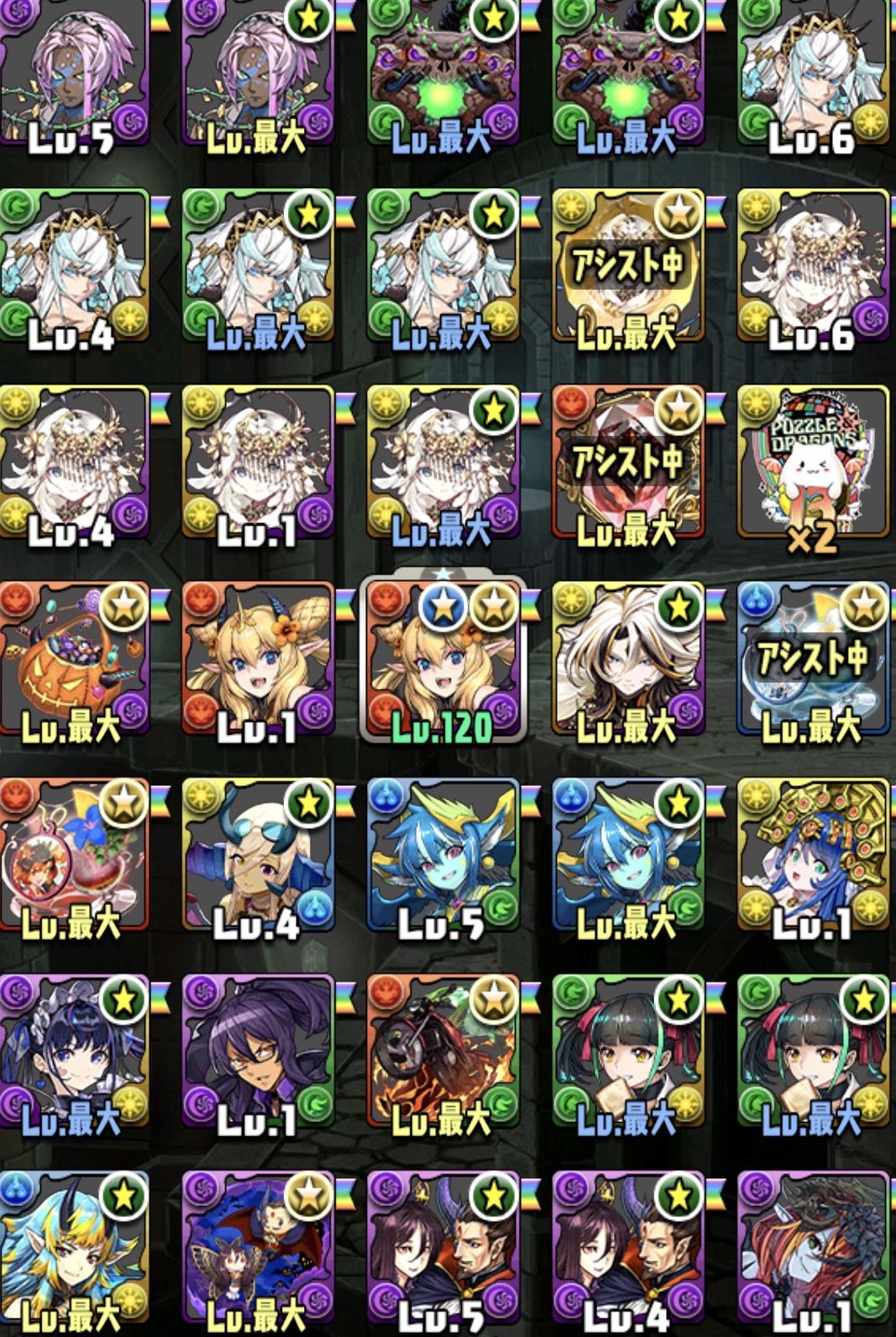Open the blue flower potion card
896x1337 pixels.
point(74,855)
